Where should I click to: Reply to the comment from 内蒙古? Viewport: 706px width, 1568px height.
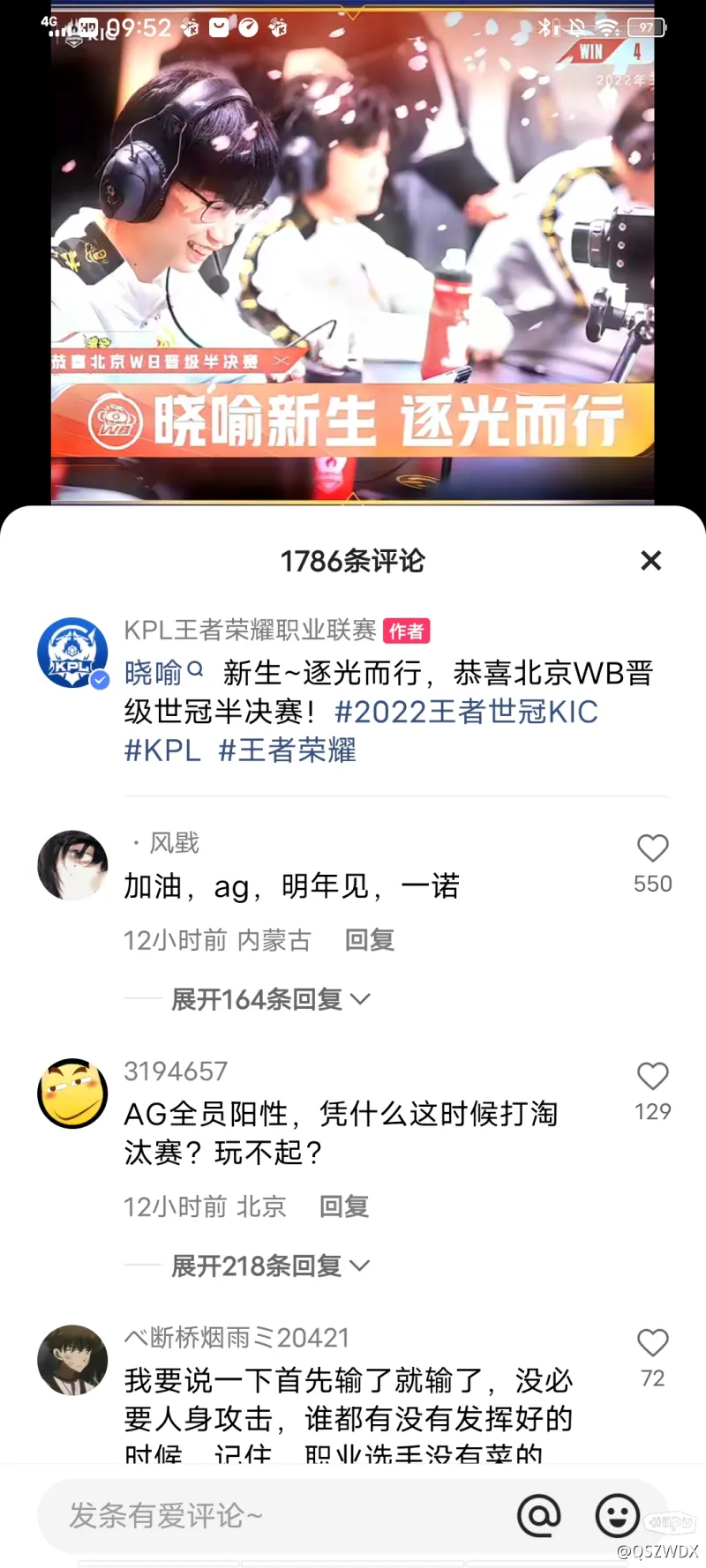point(369,940)
